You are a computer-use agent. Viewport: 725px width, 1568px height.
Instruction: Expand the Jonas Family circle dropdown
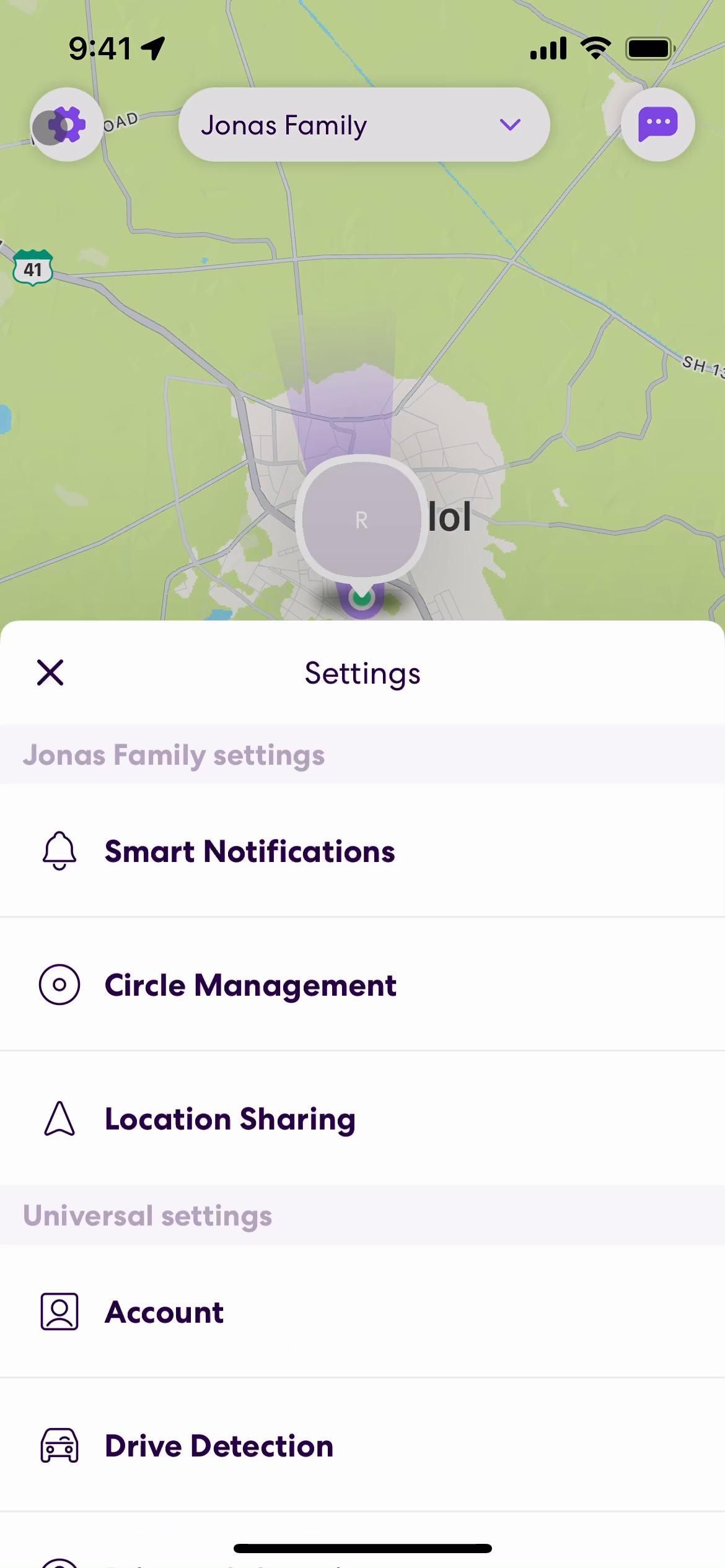coord(364,125)
